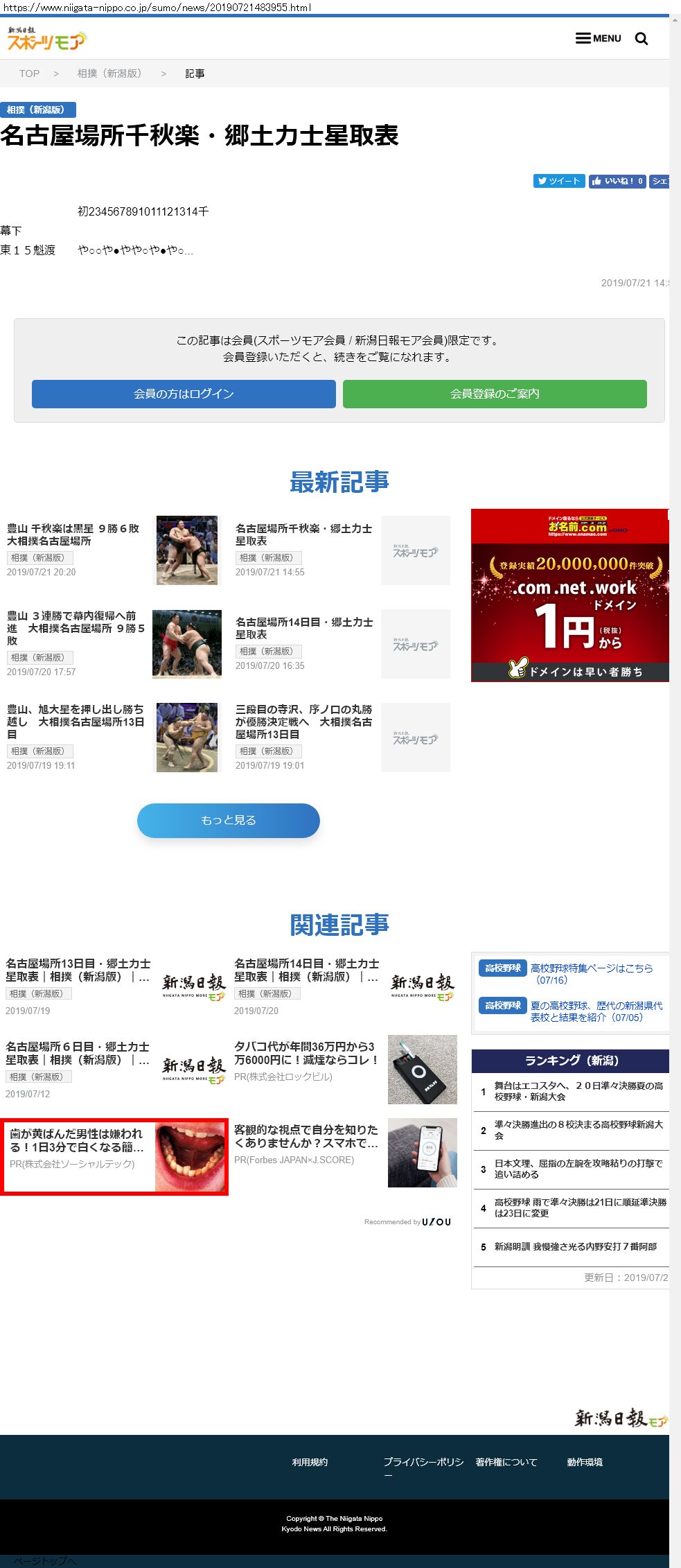Open the search magnifier icon
This screenshot has width=681, height=1568.
642,39
